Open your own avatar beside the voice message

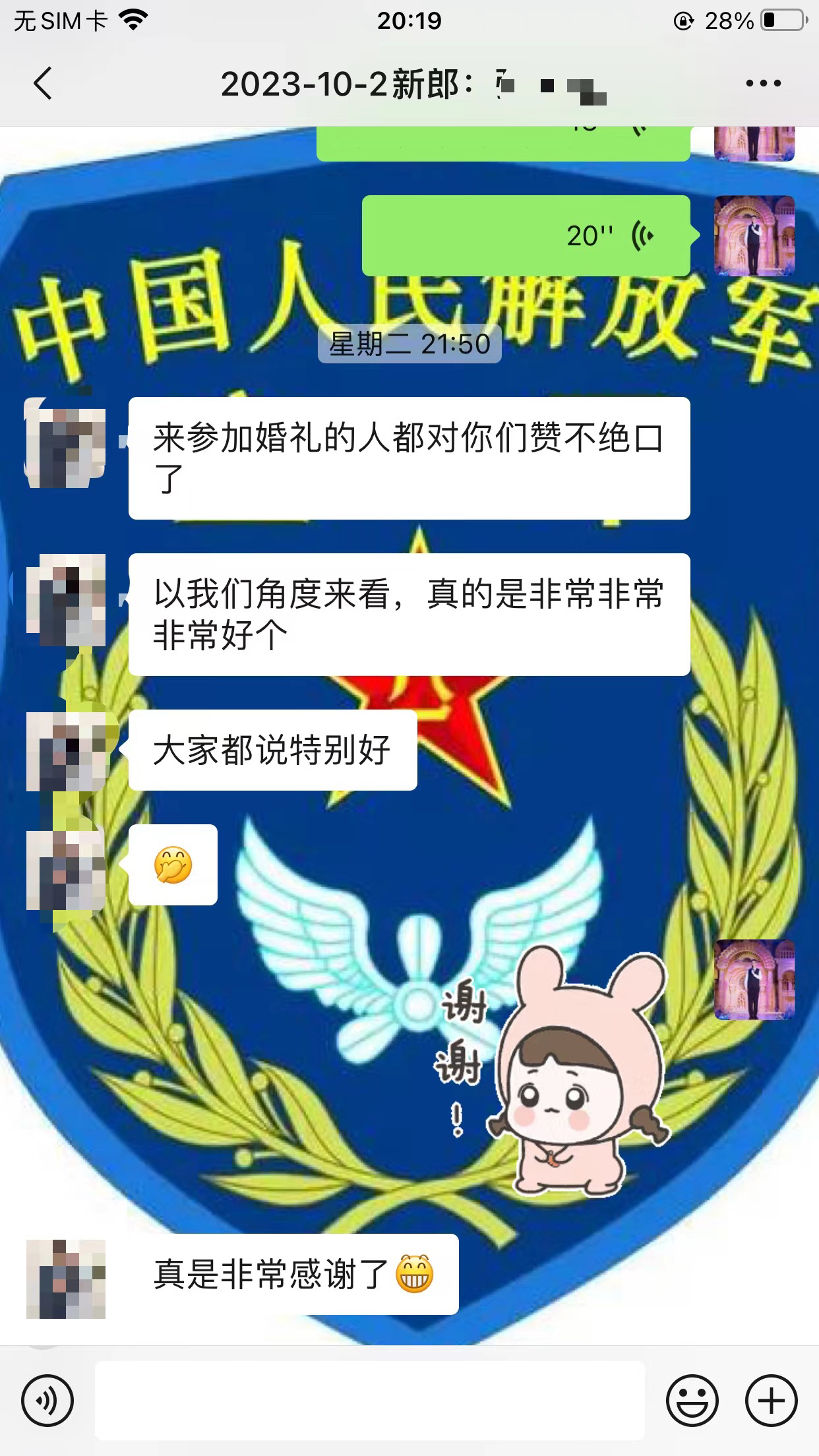(754, 235)
